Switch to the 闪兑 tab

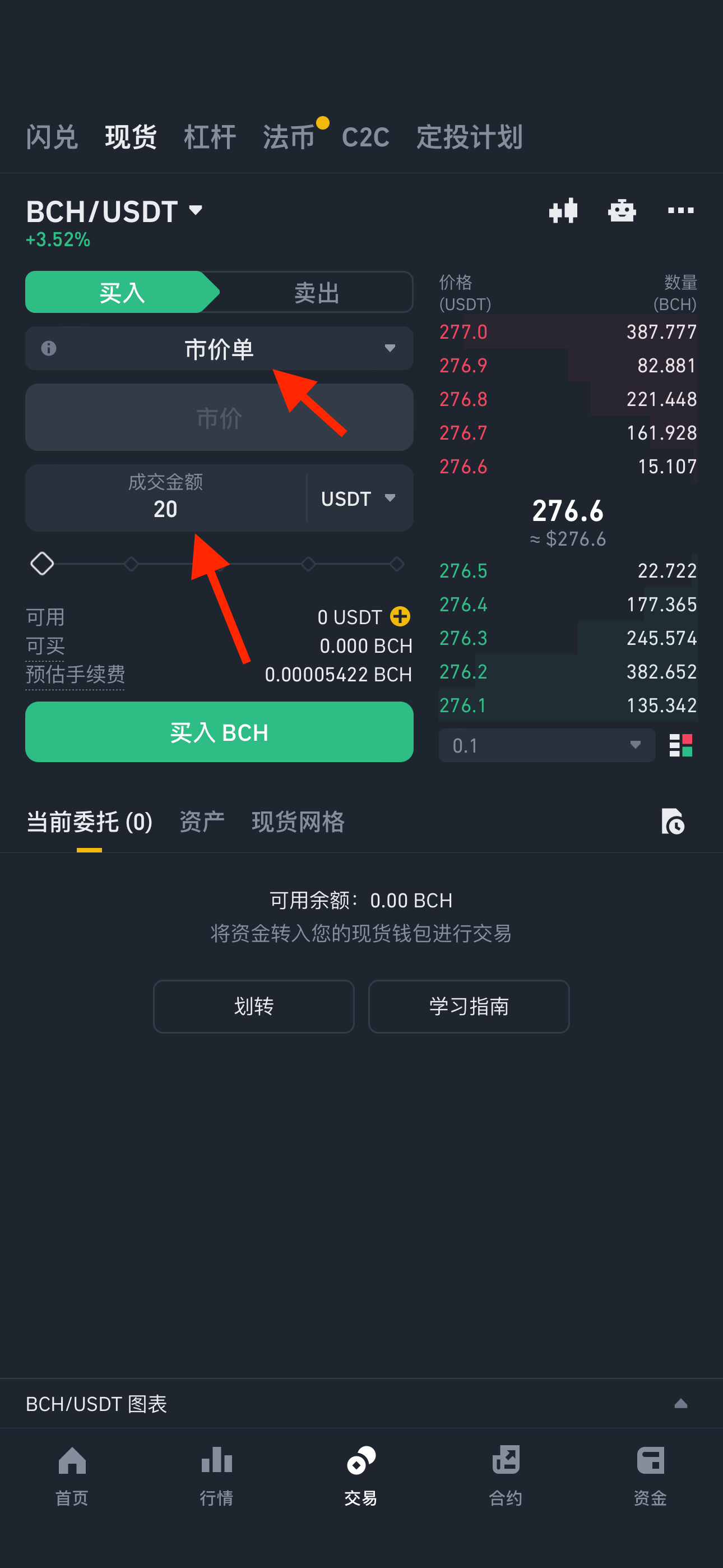[x=52, y=137]
